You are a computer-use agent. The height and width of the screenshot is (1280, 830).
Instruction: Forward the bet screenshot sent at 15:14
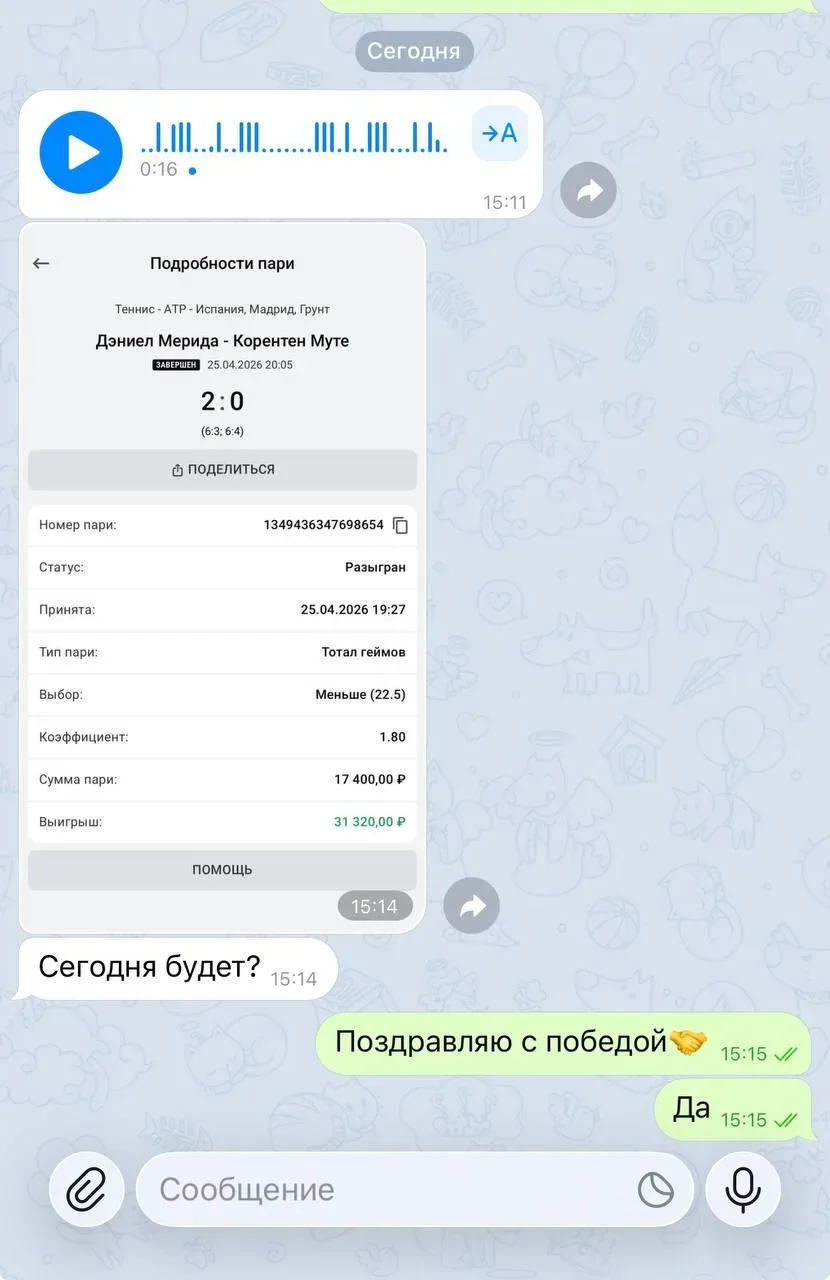472,906
